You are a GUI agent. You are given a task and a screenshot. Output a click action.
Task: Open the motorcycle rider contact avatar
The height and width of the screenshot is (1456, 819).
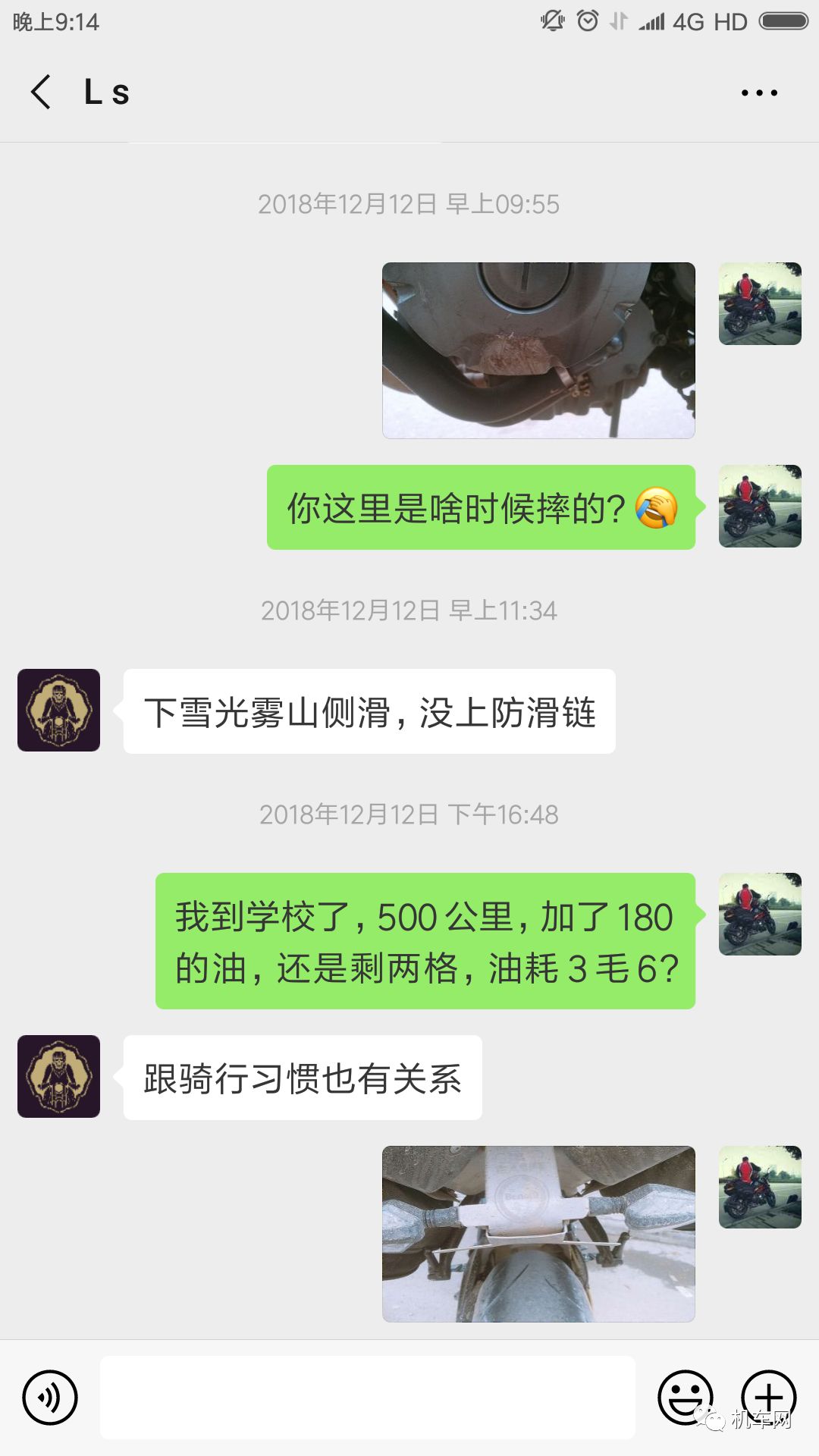point(58,711)
